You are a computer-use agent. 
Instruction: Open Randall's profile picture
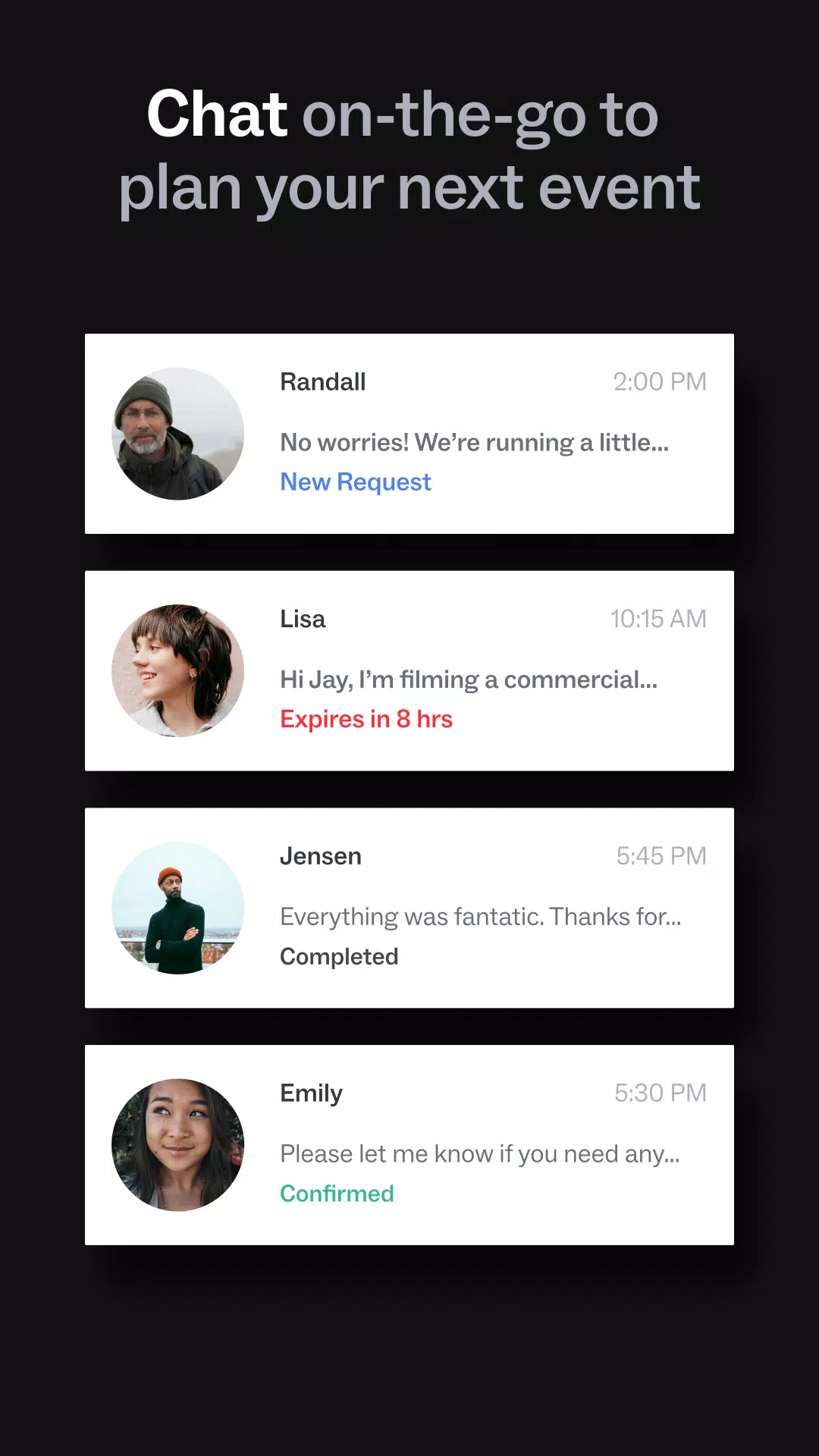click(x=177, y=432)
